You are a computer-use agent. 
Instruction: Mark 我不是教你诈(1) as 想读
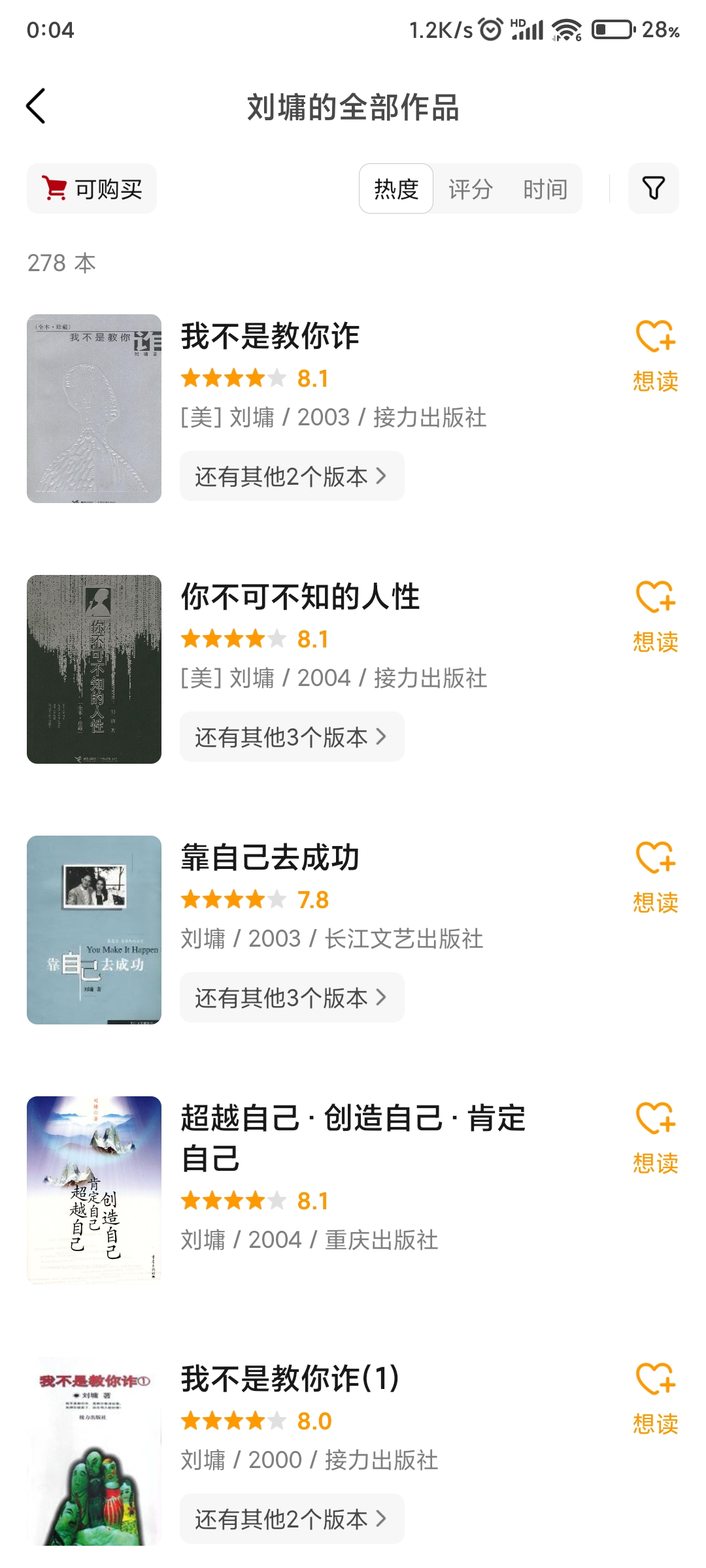pyautogui.click(x=655, y=1399)
